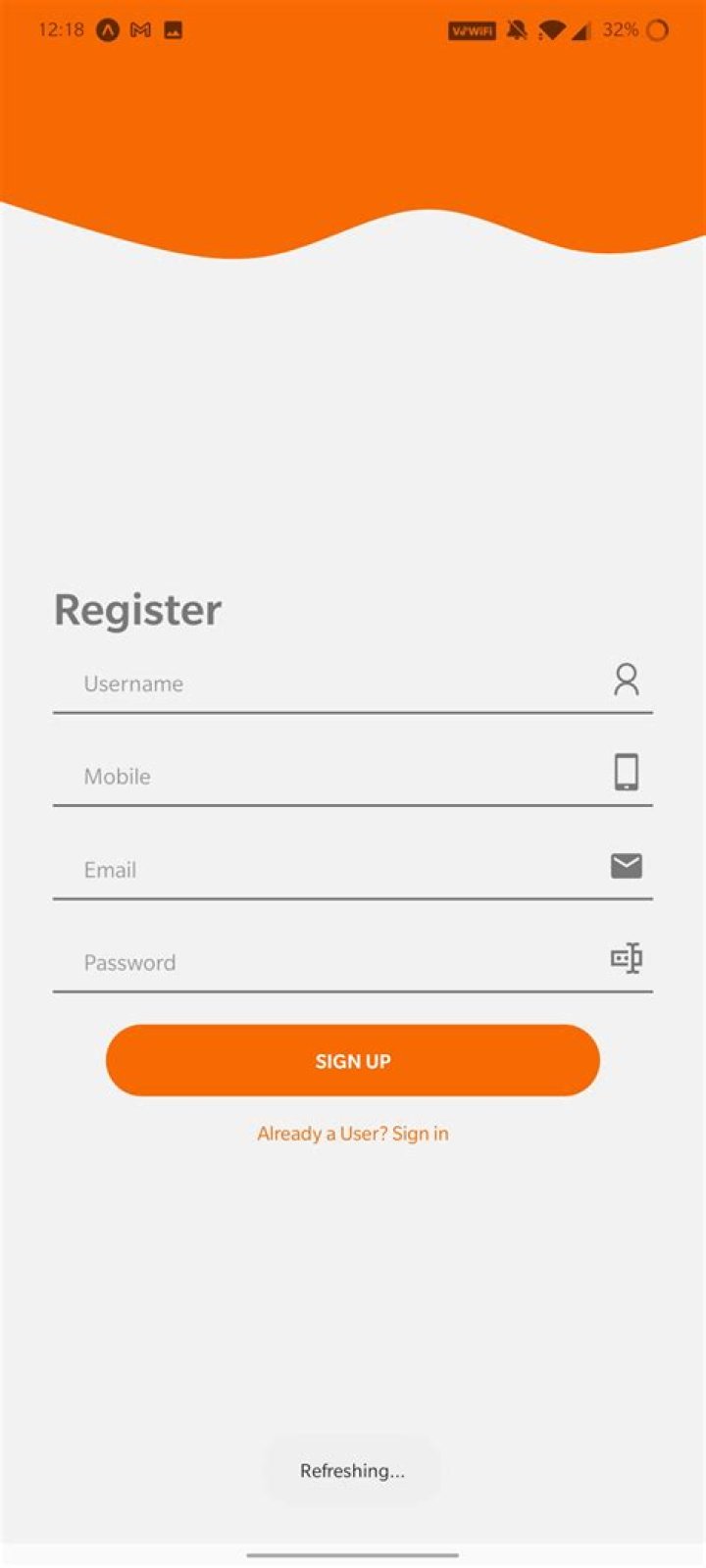The width and height of the screenshot is (706, 1568).
Task: Select the Email text field
Action: pyautogui.click(x=333, y=869)
